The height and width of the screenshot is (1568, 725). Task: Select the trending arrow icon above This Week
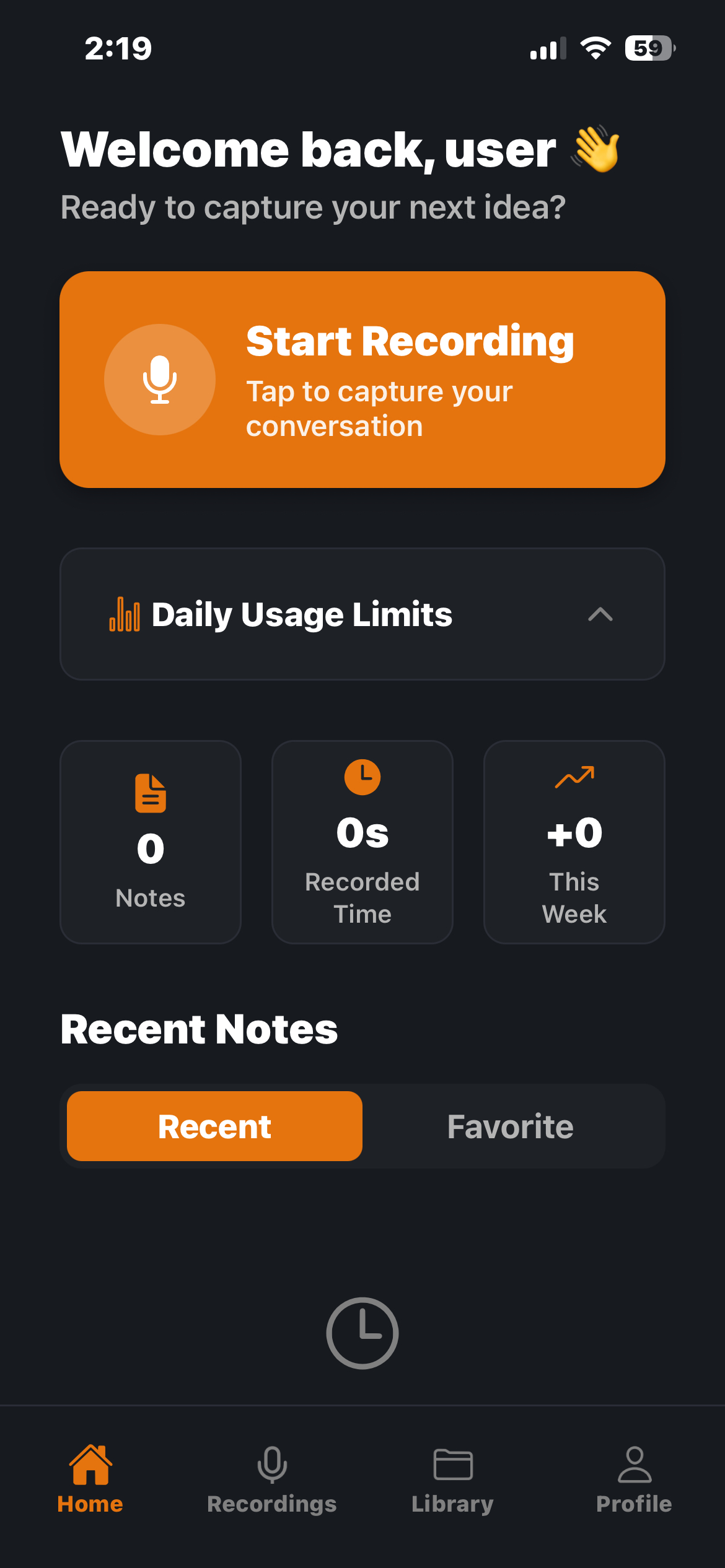pos(574,777)
